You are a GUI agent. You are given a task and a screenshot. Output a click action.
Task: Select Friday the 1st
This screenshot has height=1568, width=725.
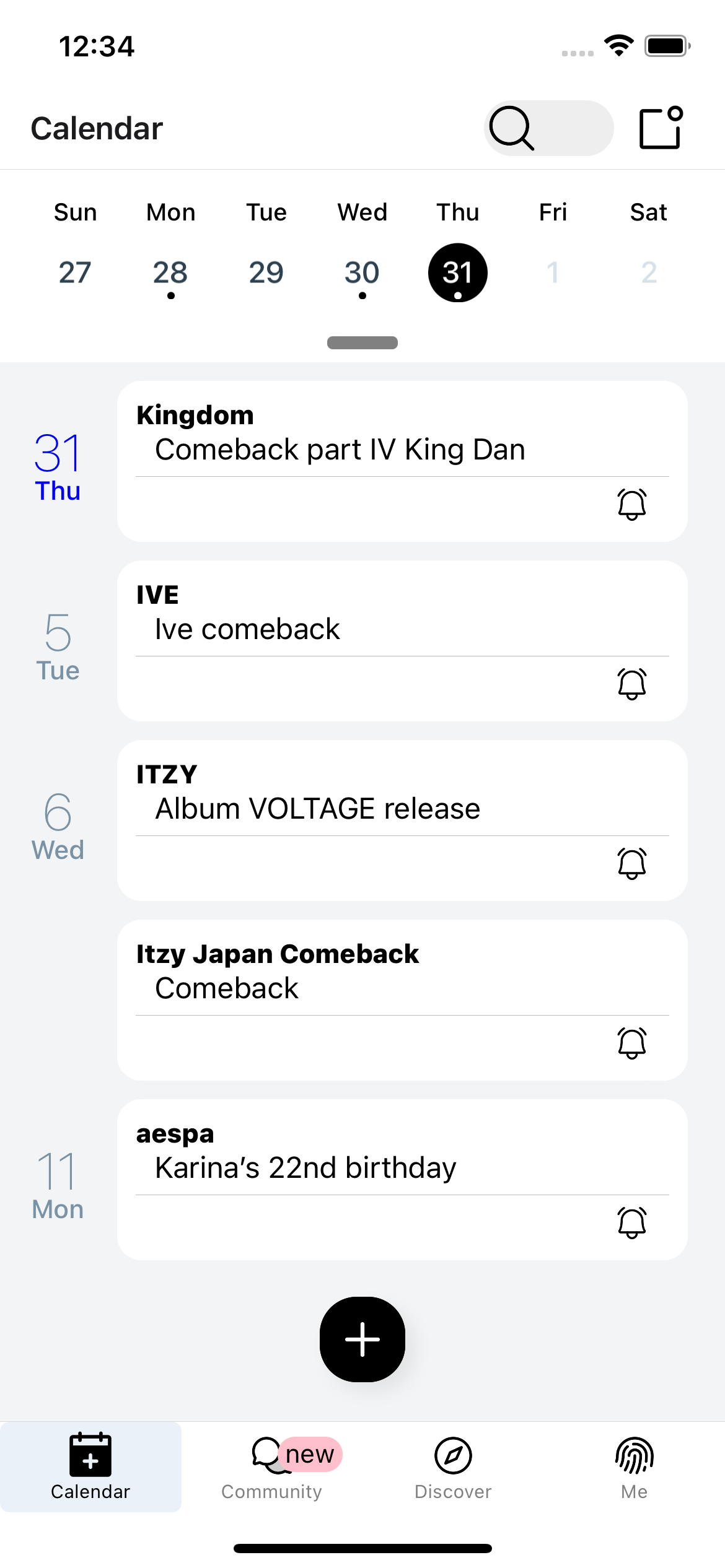tap(553, 272)
